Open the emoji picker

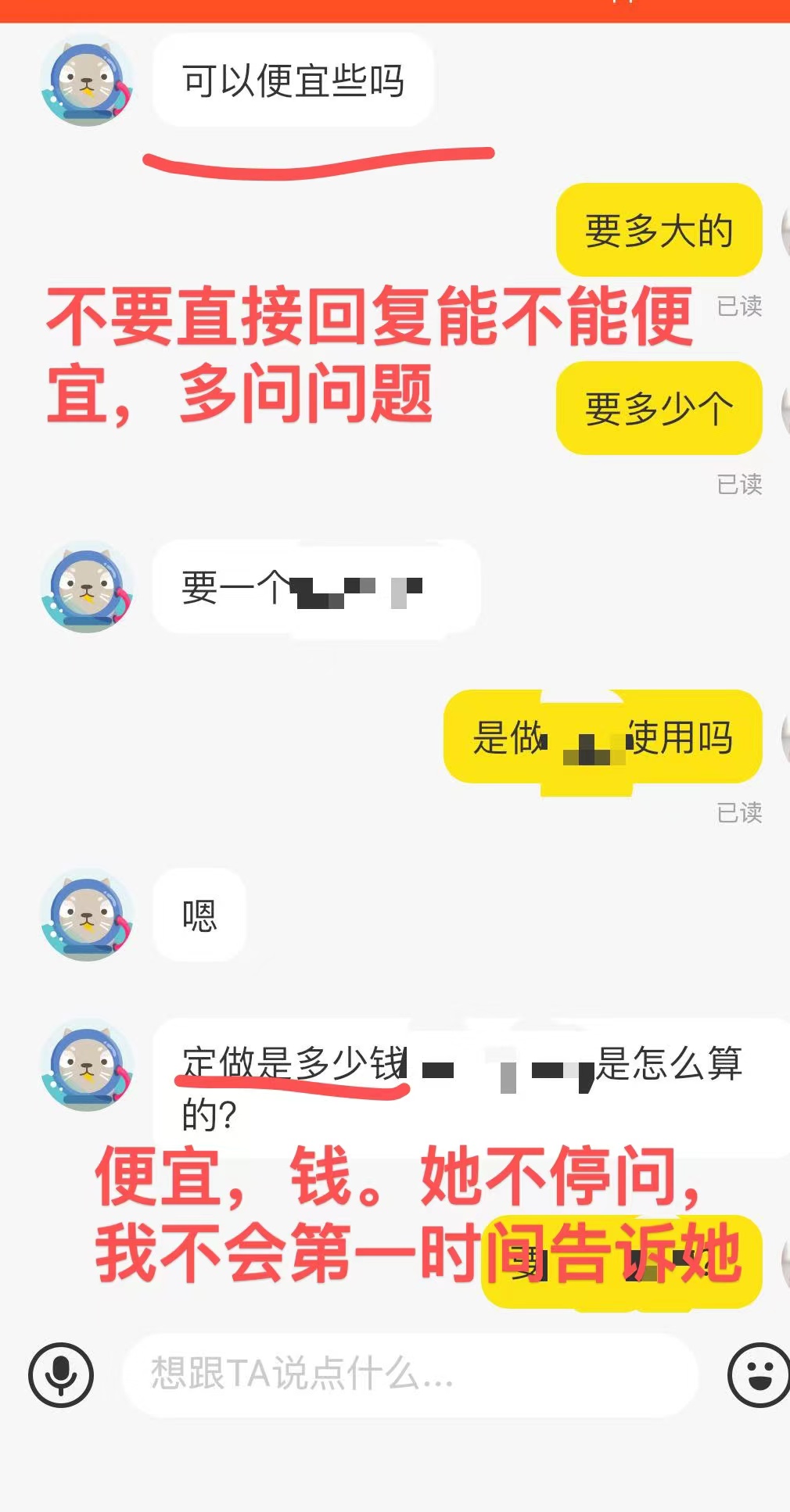click(759, 1374)
